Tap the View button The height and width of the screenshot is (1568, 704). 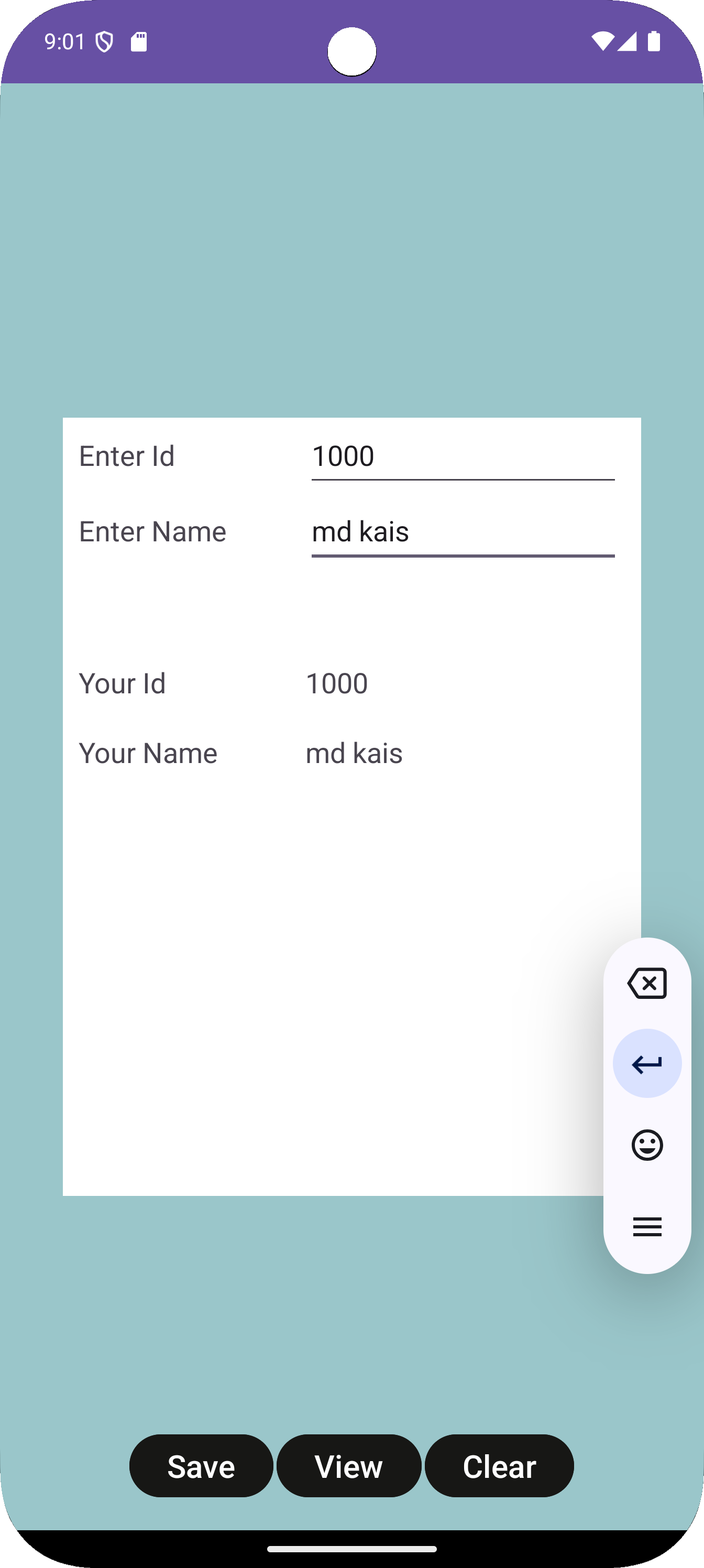pos(349,1466)
